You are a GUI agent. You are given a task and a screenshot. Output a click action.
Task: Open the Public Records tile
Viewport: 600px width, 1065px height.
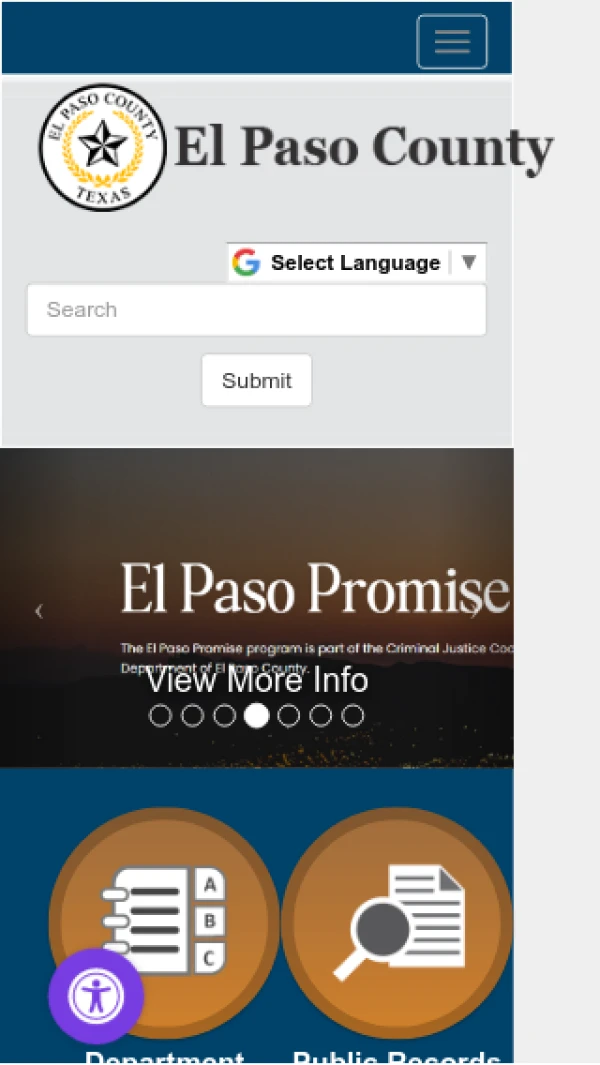397,923
